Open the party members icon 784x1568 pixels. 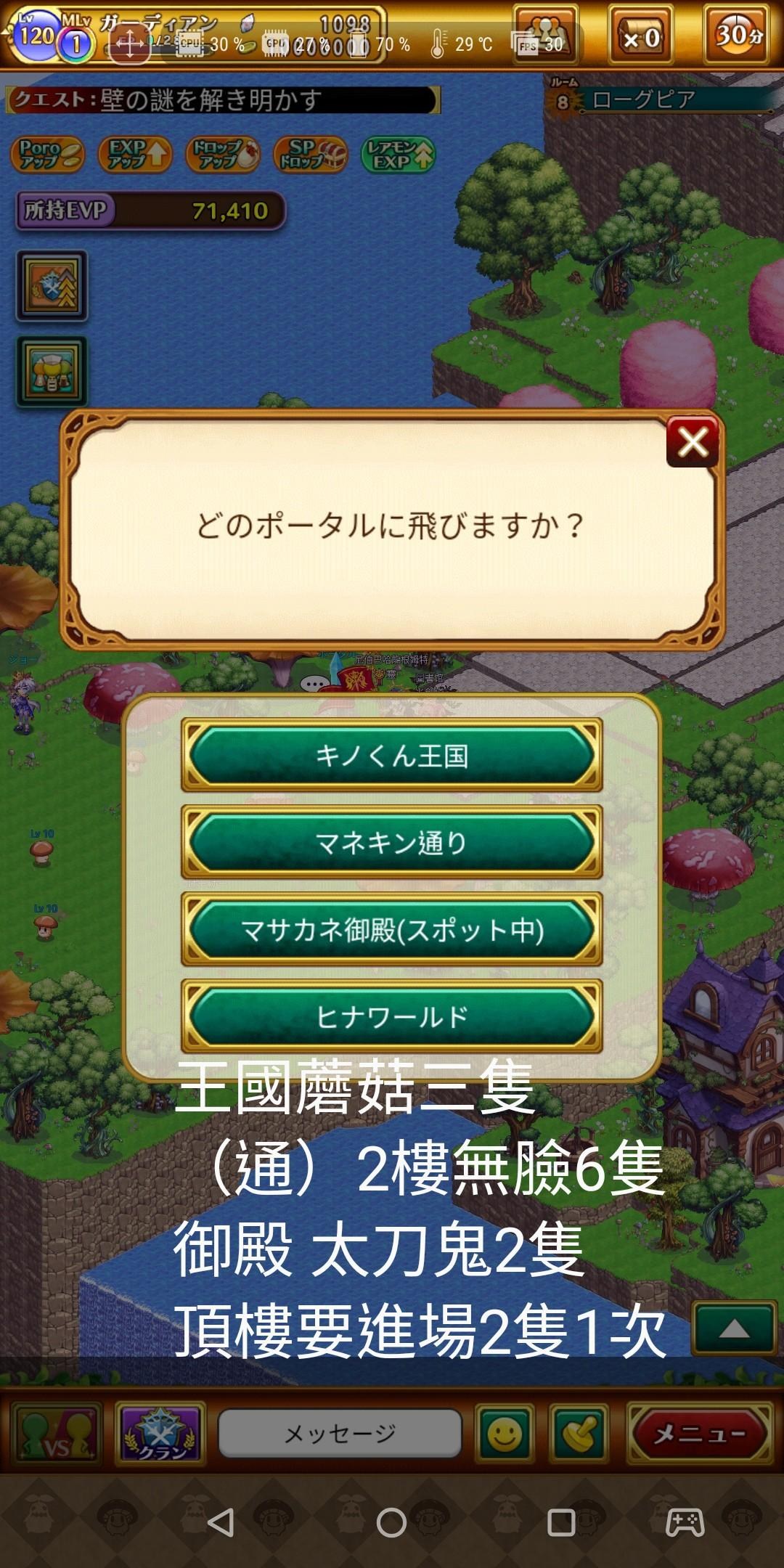click(544, 35)
